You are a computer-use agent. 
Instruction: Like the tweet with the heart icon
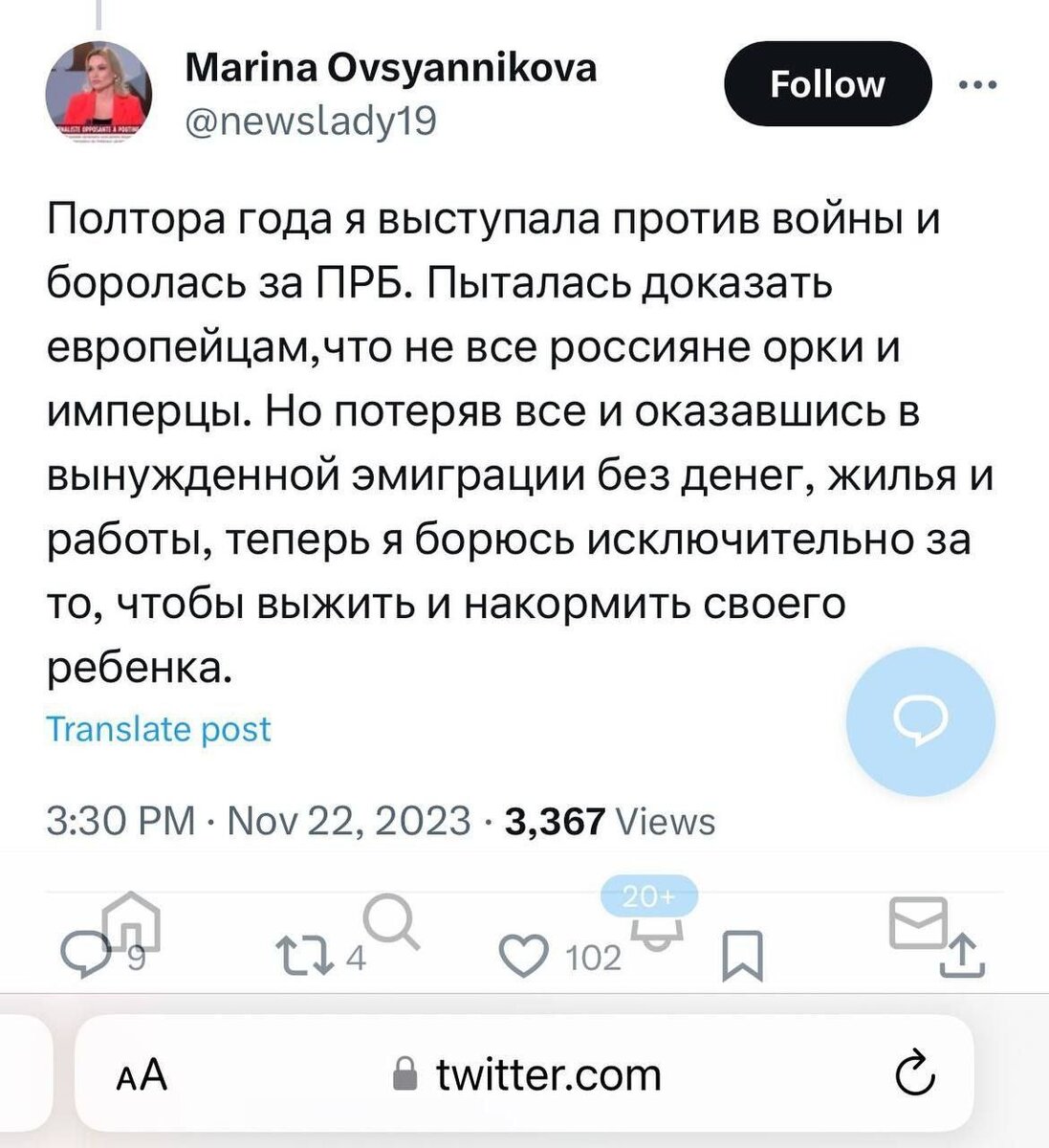click(524, 953)
